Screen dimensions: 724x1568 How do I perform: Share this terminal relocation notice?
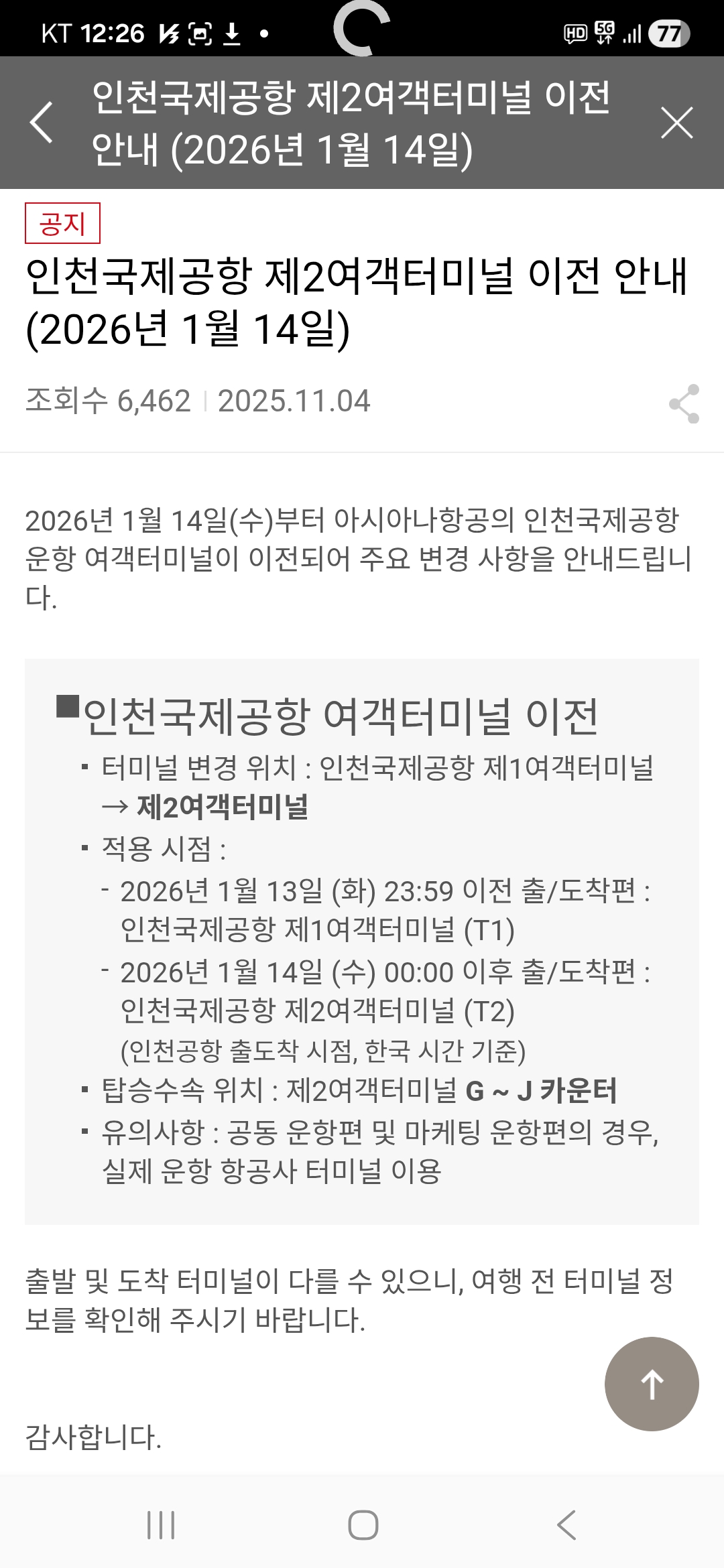pos(684,403)
